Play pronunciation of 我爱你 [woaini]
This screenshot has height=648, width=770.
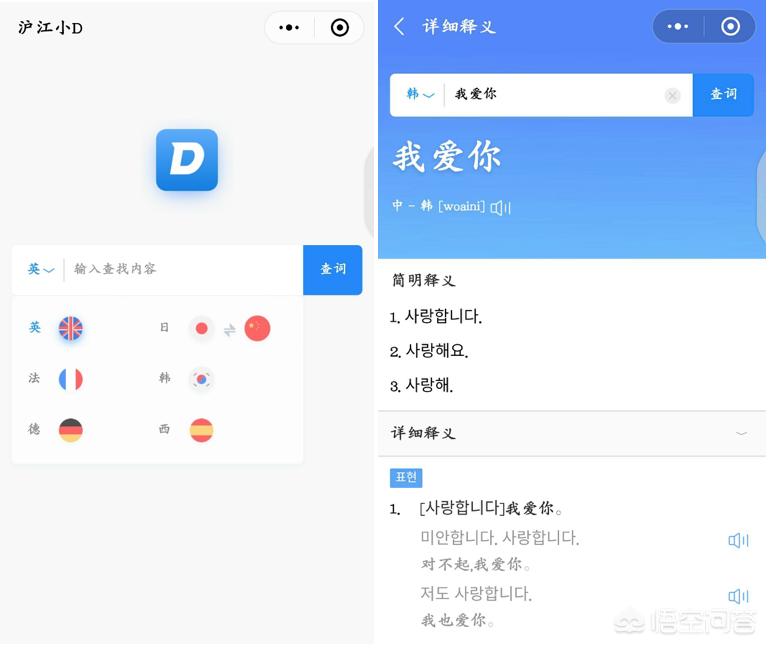coord(501,207)
